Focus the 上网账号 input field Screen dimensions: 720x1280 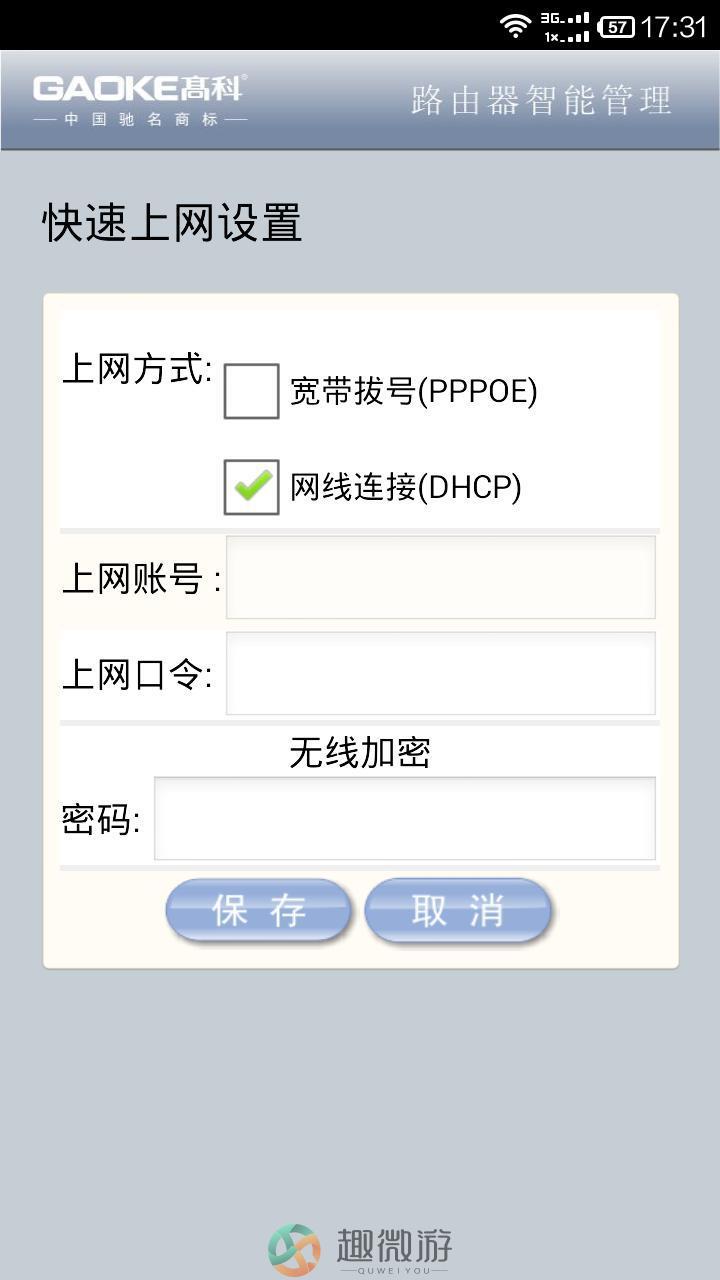click(441, 577)
